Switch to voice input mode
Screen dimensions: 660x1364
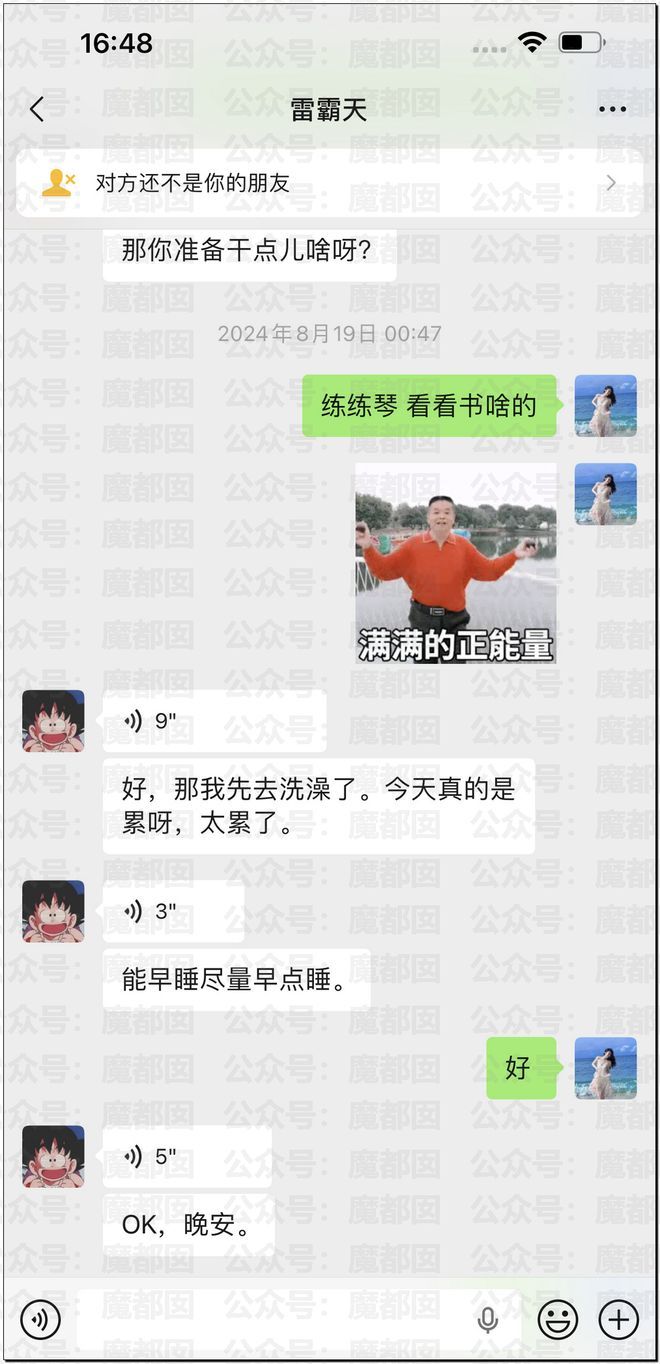click(x=41, y=1320)
